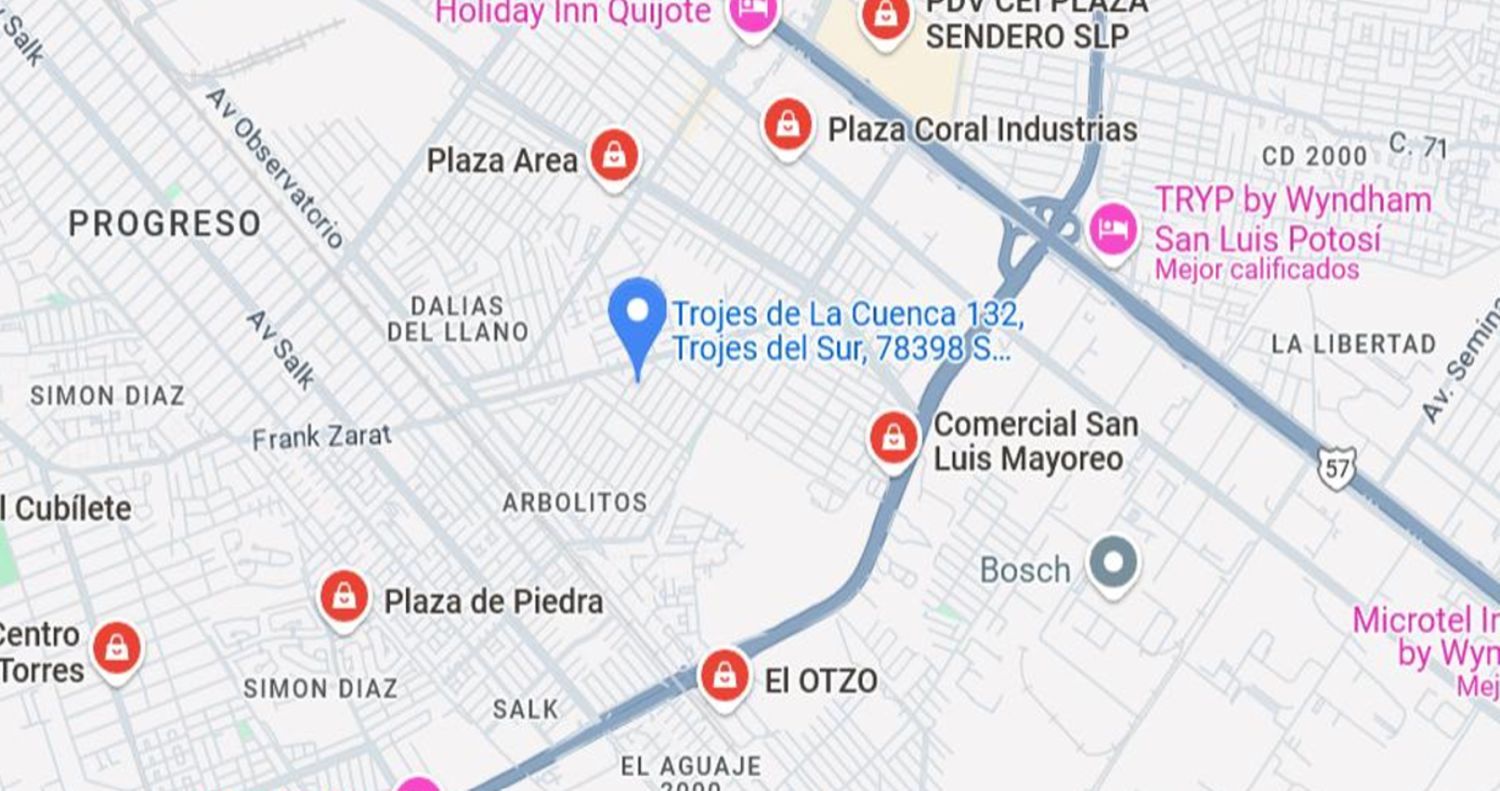This screenshot has width=1500, height=791.
Task: Select the Comercial San Luis Mayoreo pin
Action: click(x=893, y=438)
